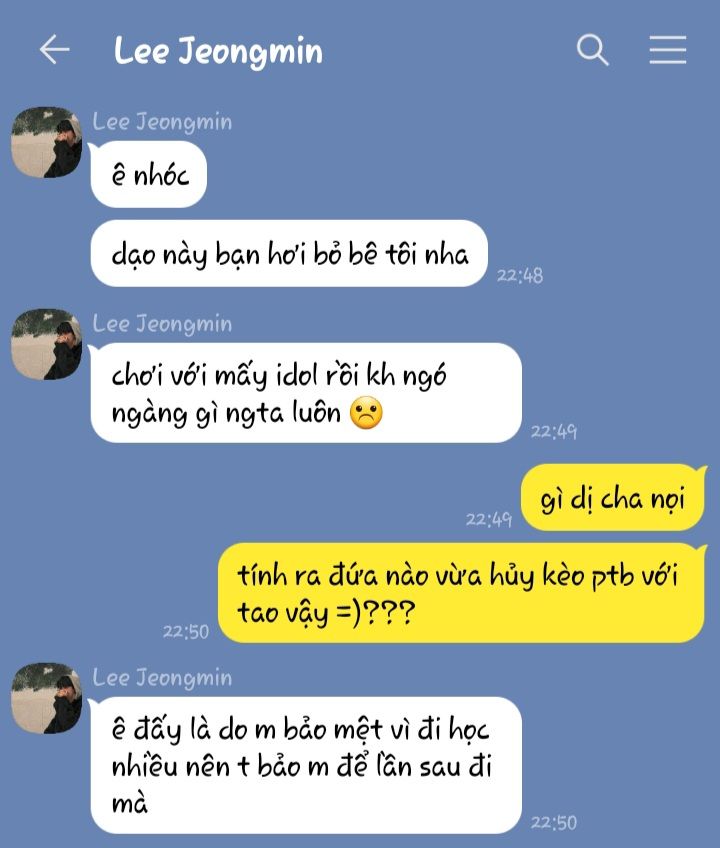720x848 pixels.
Task: Go back from Lee Jeongmin's chat
Action: pyautogui.click(x=54, y=50)
